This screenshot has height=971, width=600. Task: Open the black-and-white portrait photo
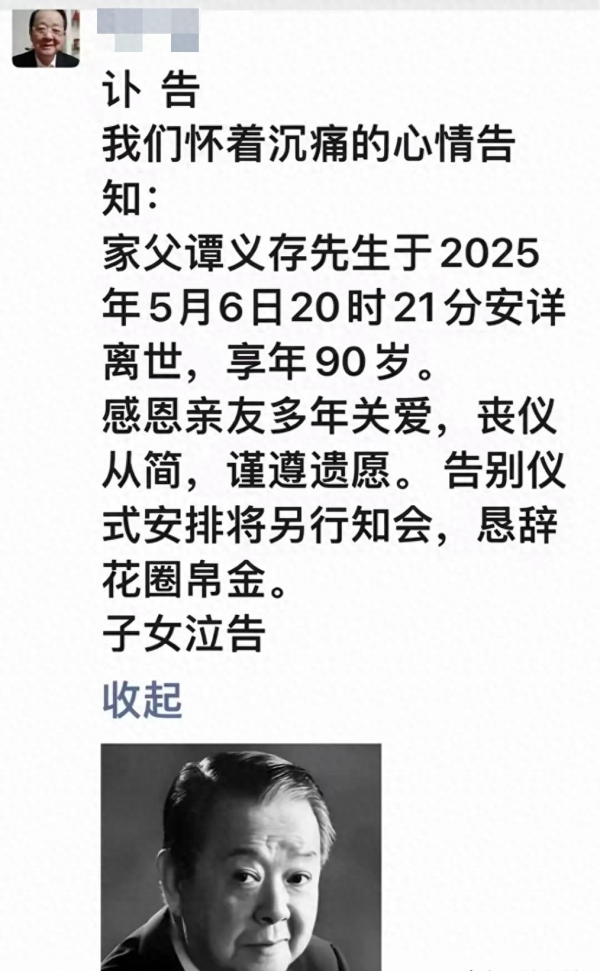point(241,858)
